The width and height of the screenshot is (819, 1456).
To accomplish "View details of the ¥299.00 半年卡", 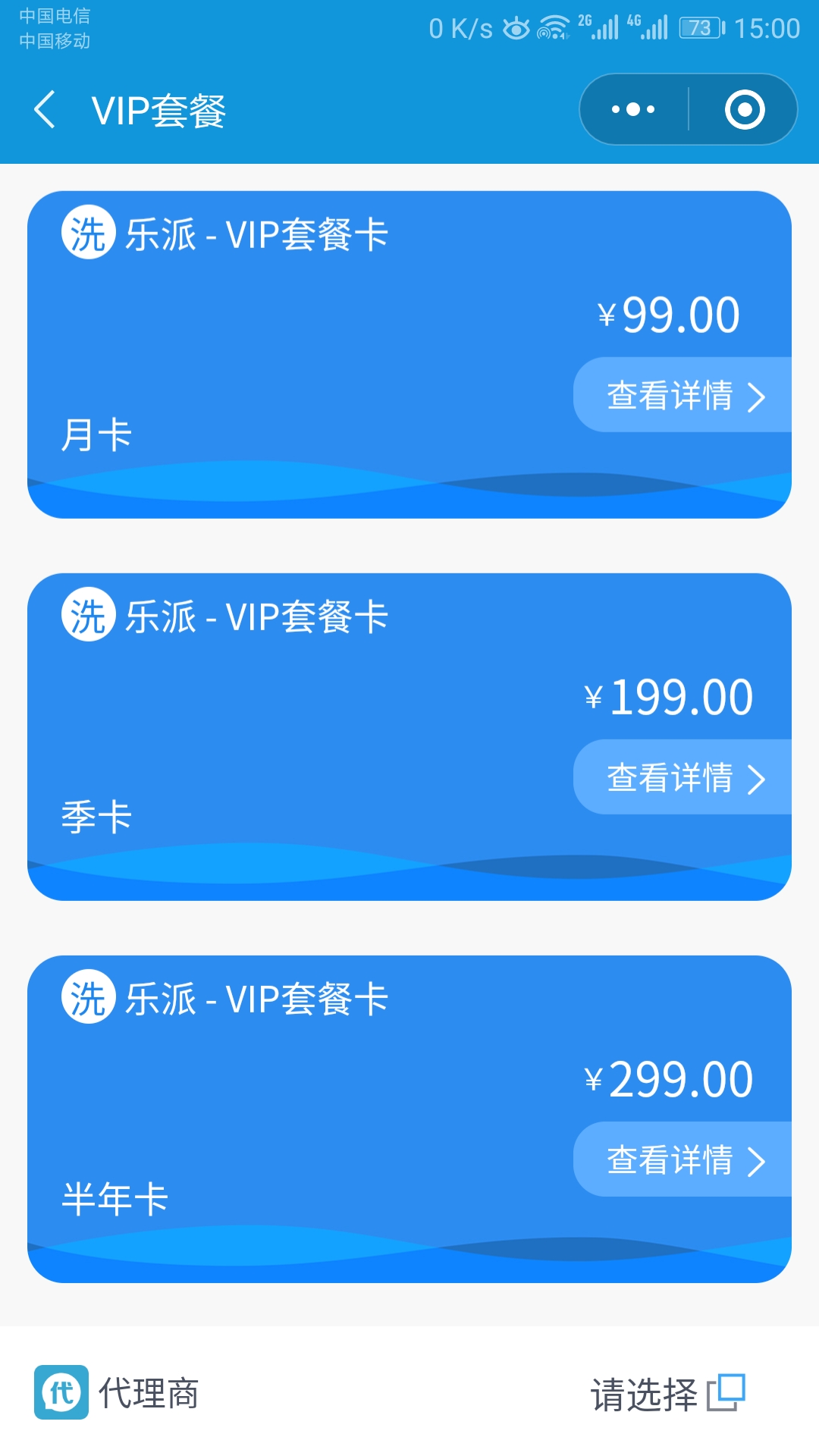I will (682, 1159).
